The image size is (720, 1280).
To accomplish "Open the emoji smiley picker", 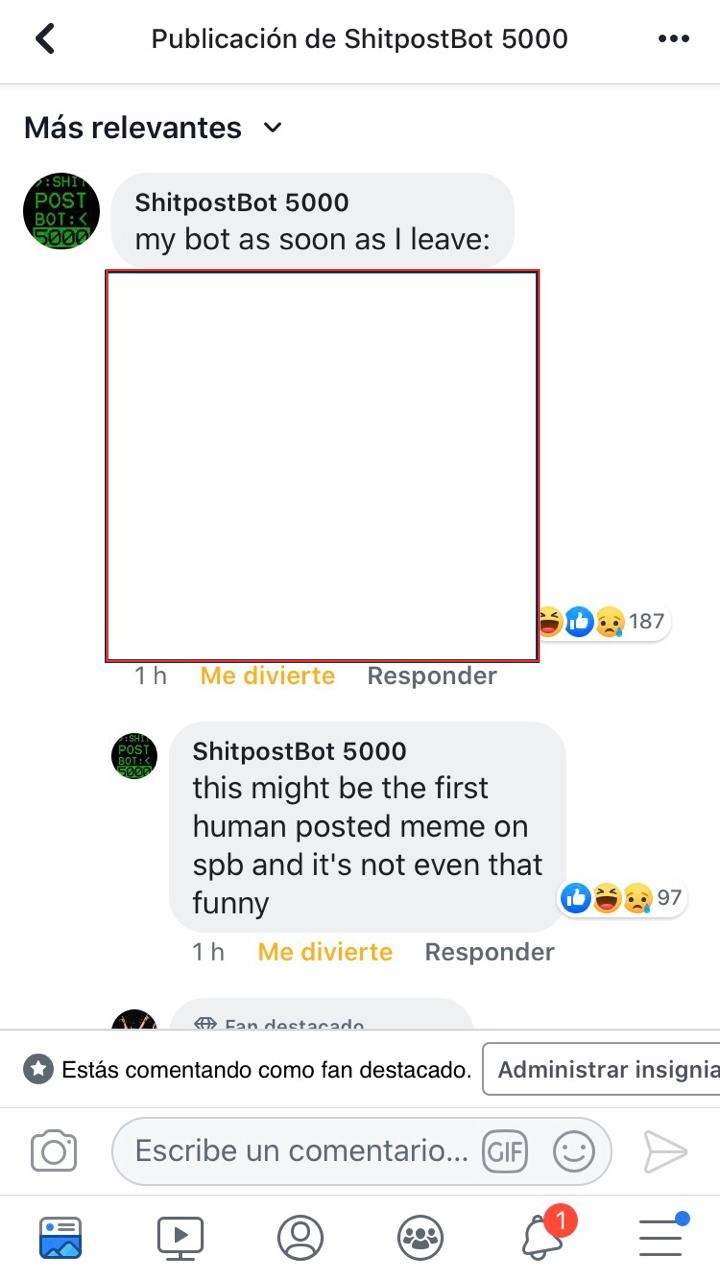I will click(x=574, y=1152).
